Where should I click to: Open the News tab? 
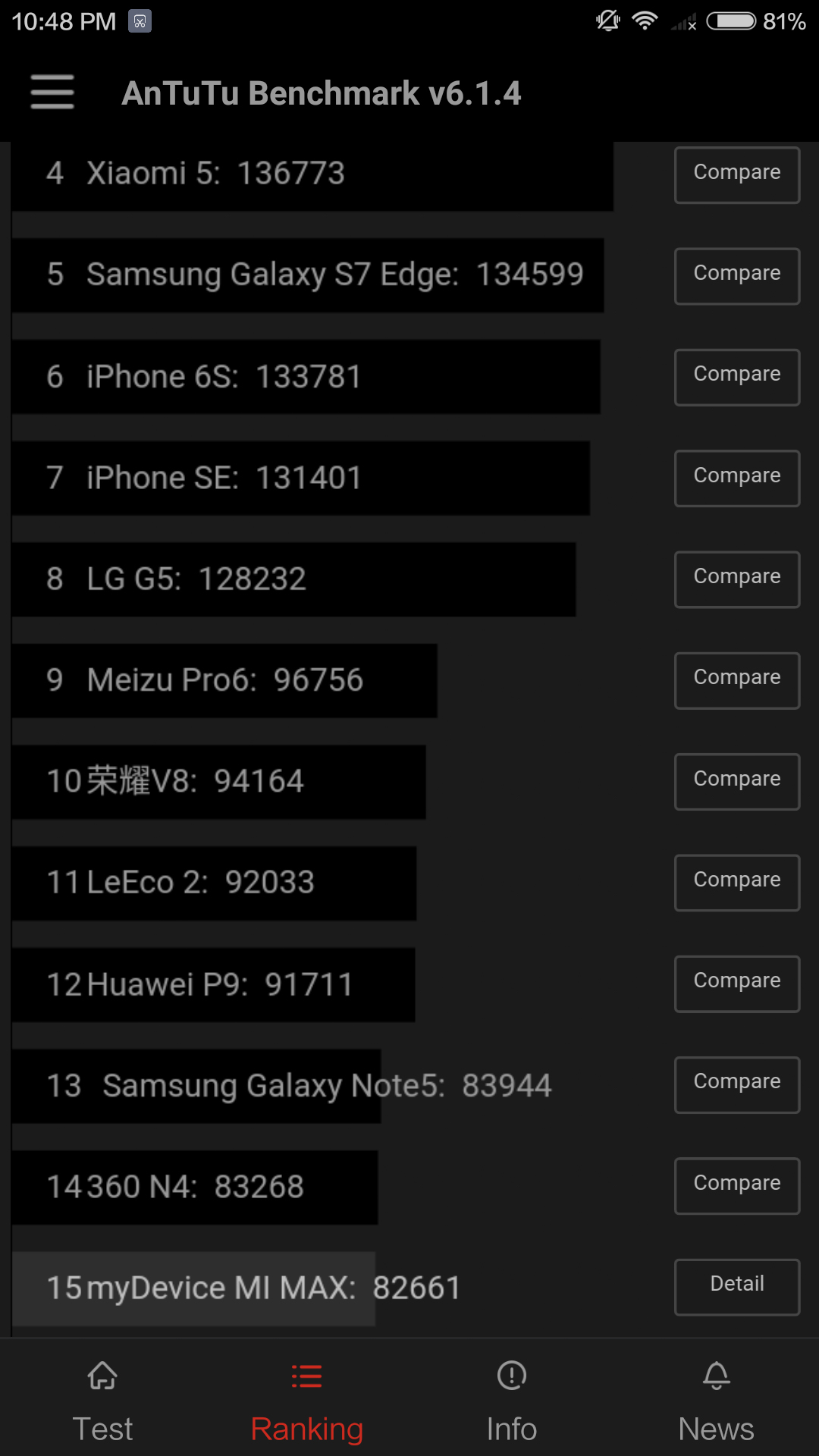[717, 1401]
